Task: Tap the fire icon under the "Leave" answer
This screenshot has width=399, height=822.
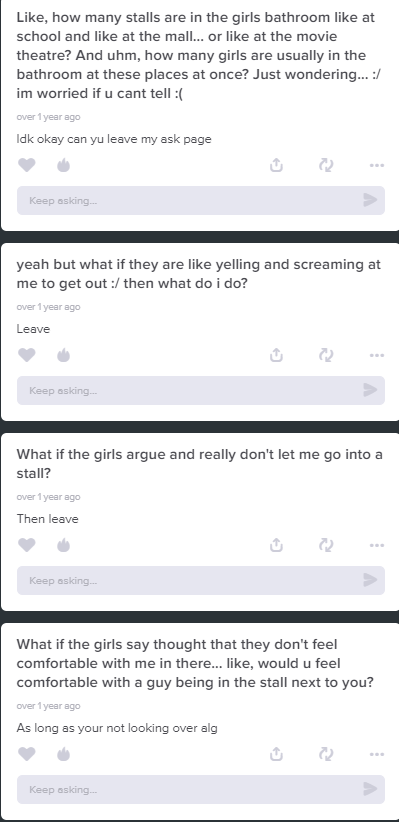Action: [63, 355]
